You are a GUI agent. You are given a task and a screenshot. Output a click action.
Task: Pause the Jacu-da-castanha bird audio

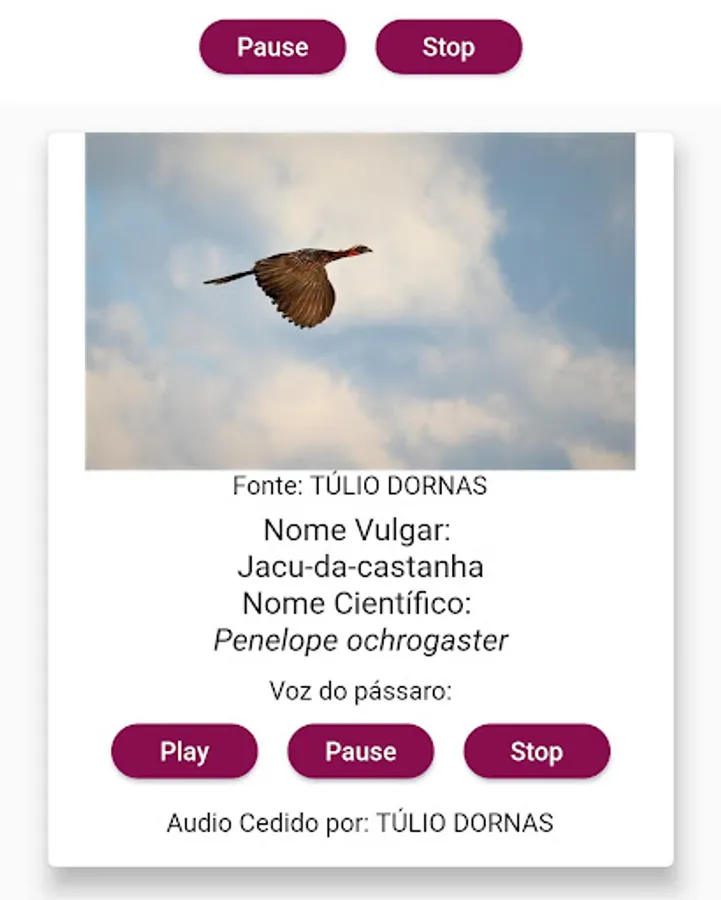360,751
